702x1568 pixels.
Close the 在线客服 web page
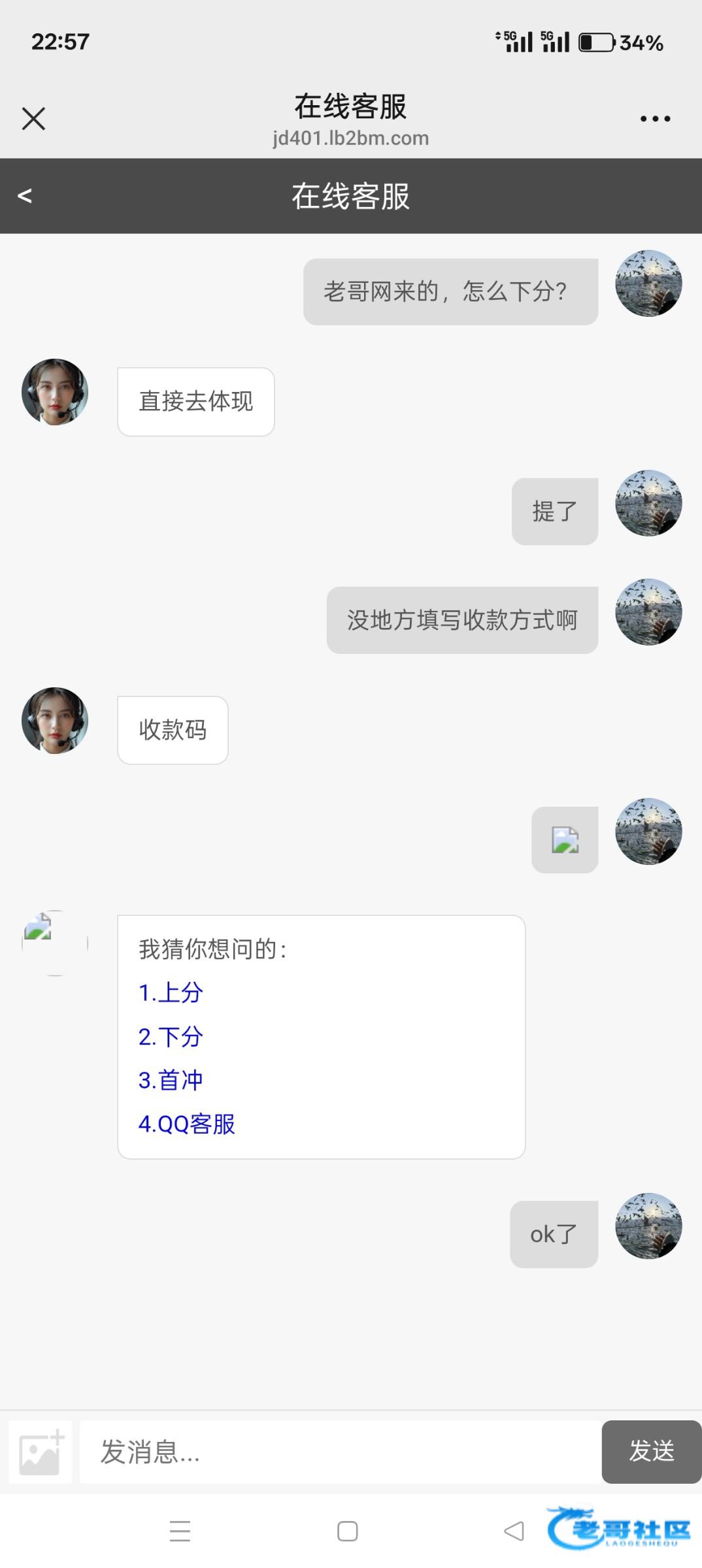coord(33,119)
